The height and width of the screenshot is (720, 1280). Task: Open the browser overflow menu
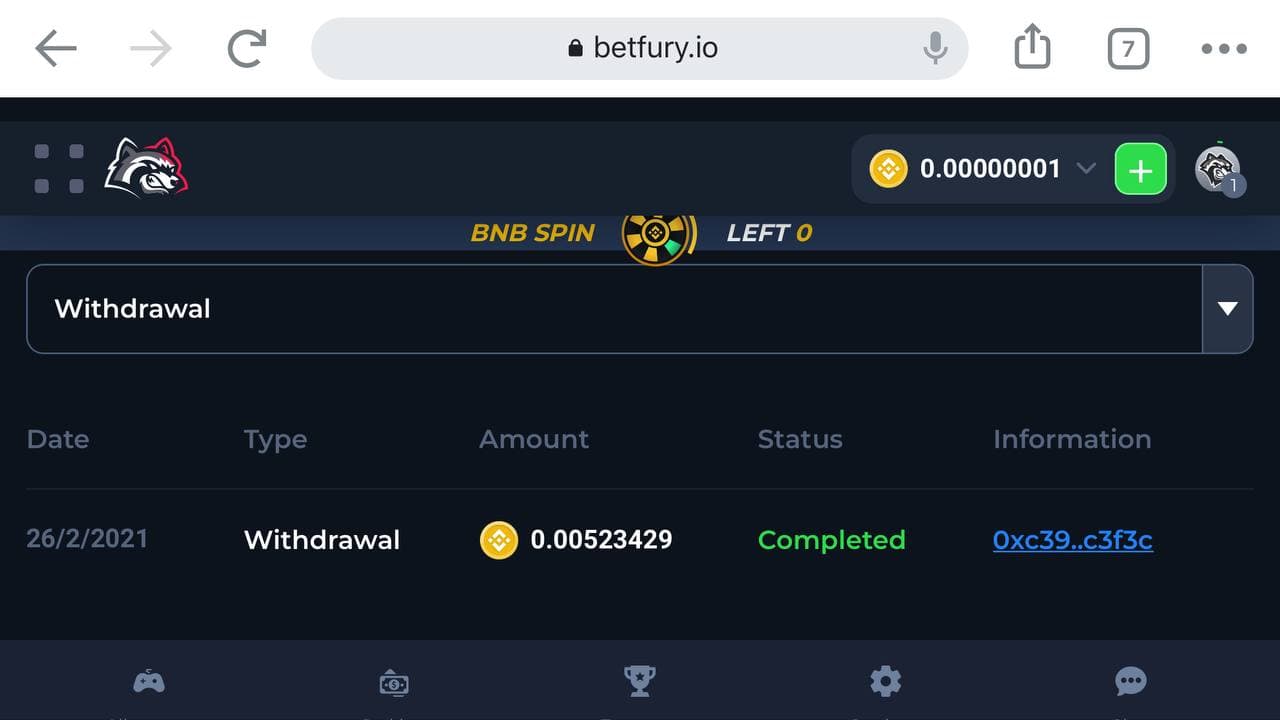click(1224, 48)
